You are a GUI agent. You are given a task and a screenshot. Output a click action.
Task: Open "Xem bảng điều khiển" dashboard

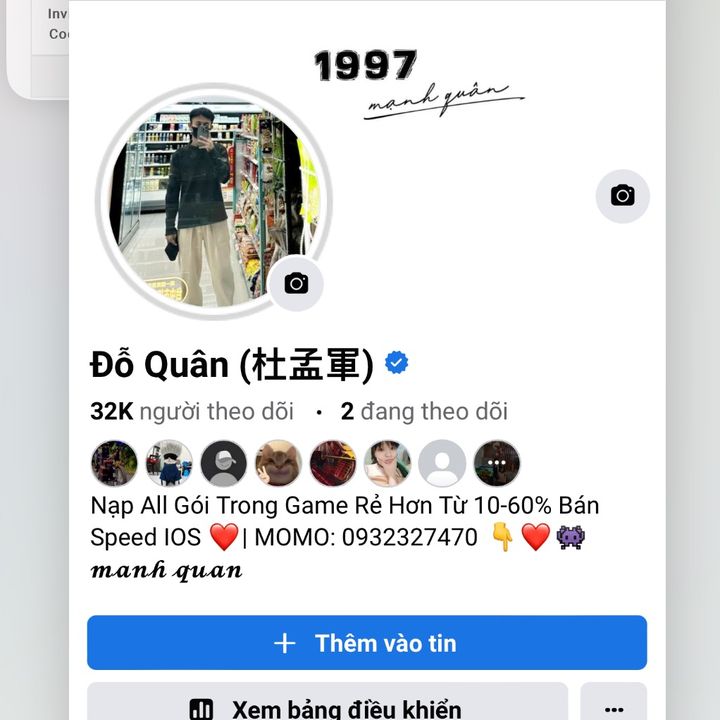(x=327, y=707)
